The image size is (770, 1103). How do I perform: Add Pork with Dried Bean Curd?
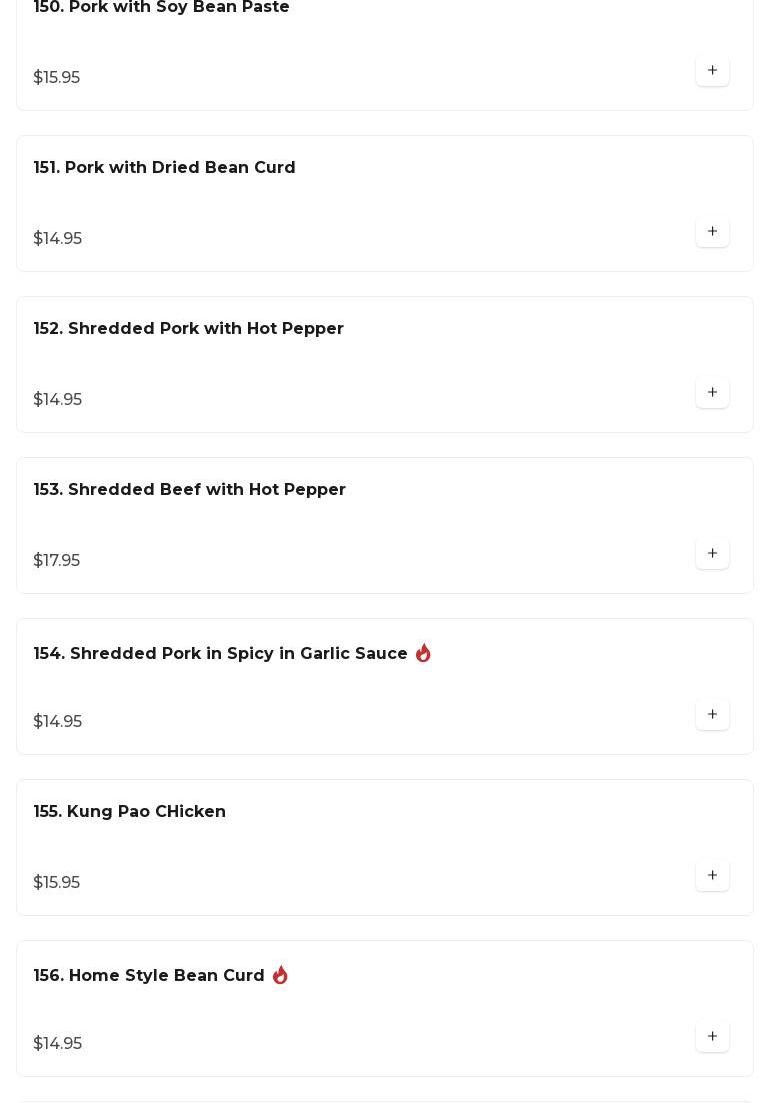coord(712,232)
